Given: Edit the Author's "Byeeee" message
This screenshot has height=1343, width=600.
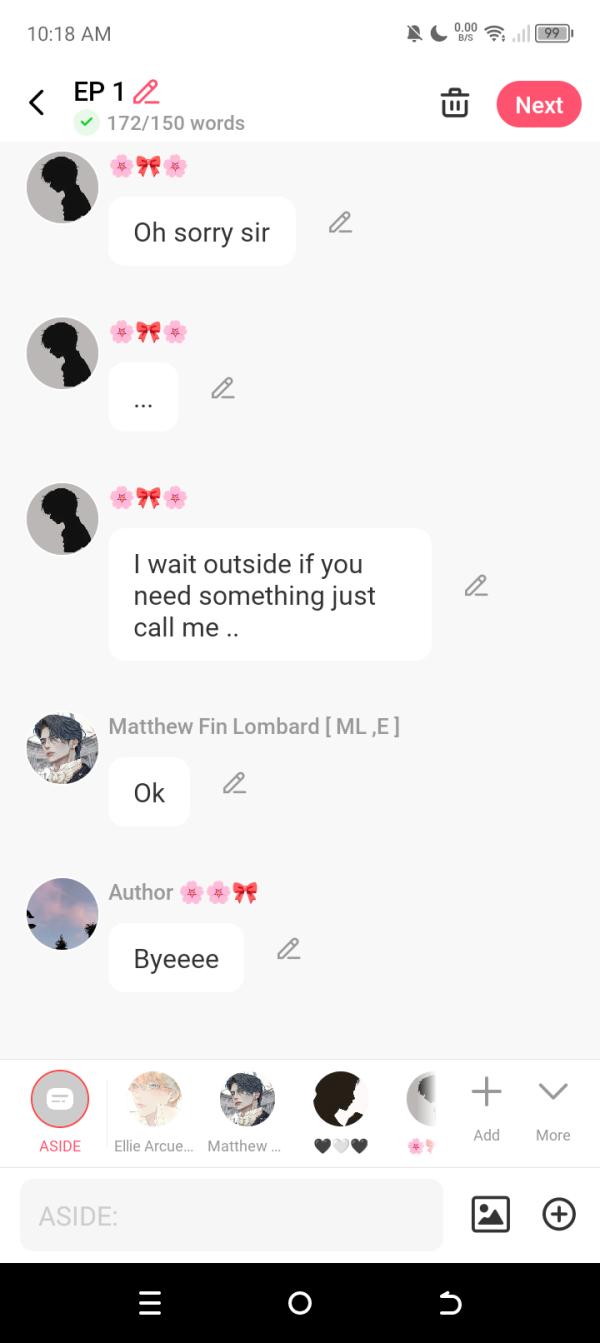Looking at the screenshot, I should pos(288,949).
